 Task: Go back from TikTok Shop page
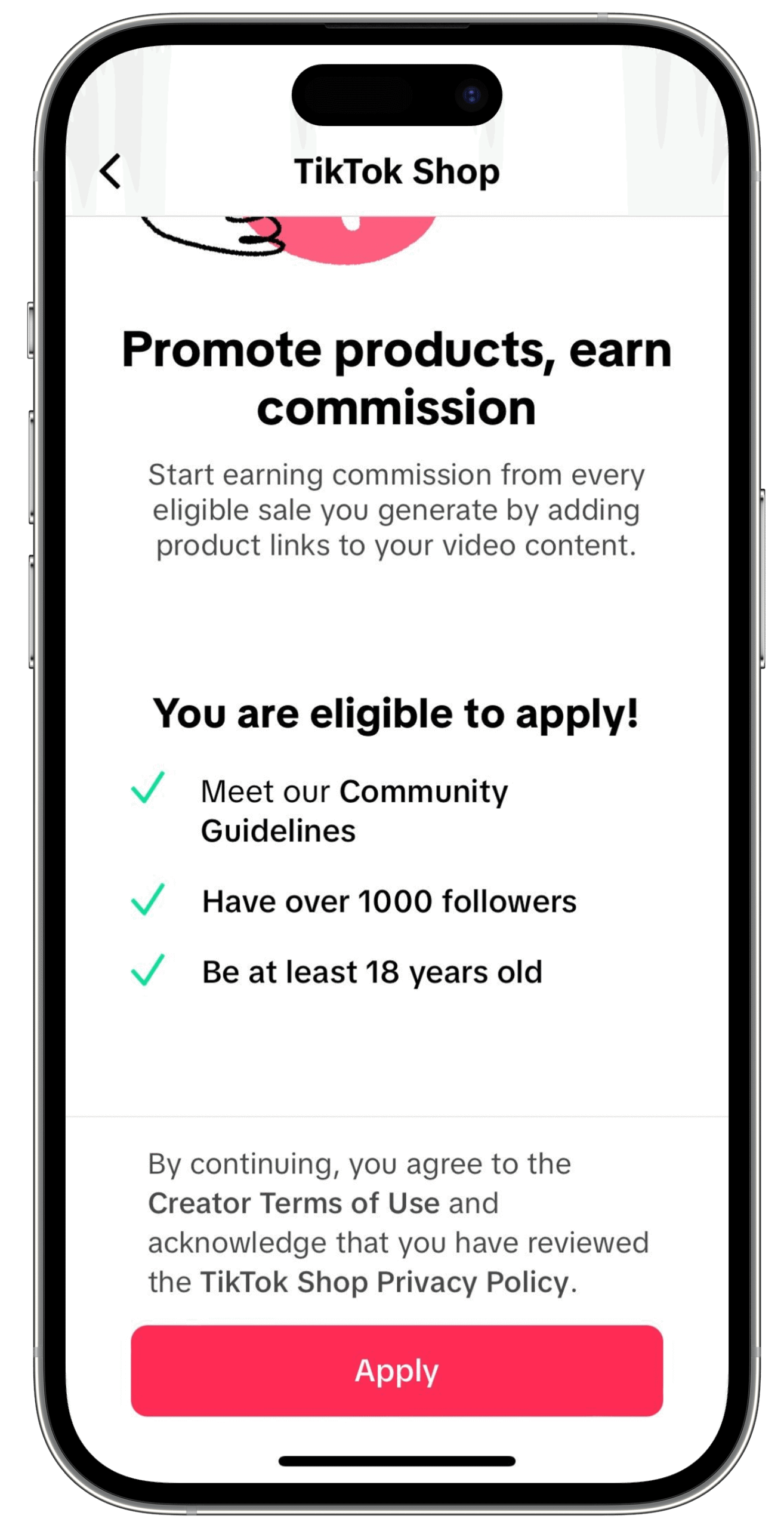111,171
